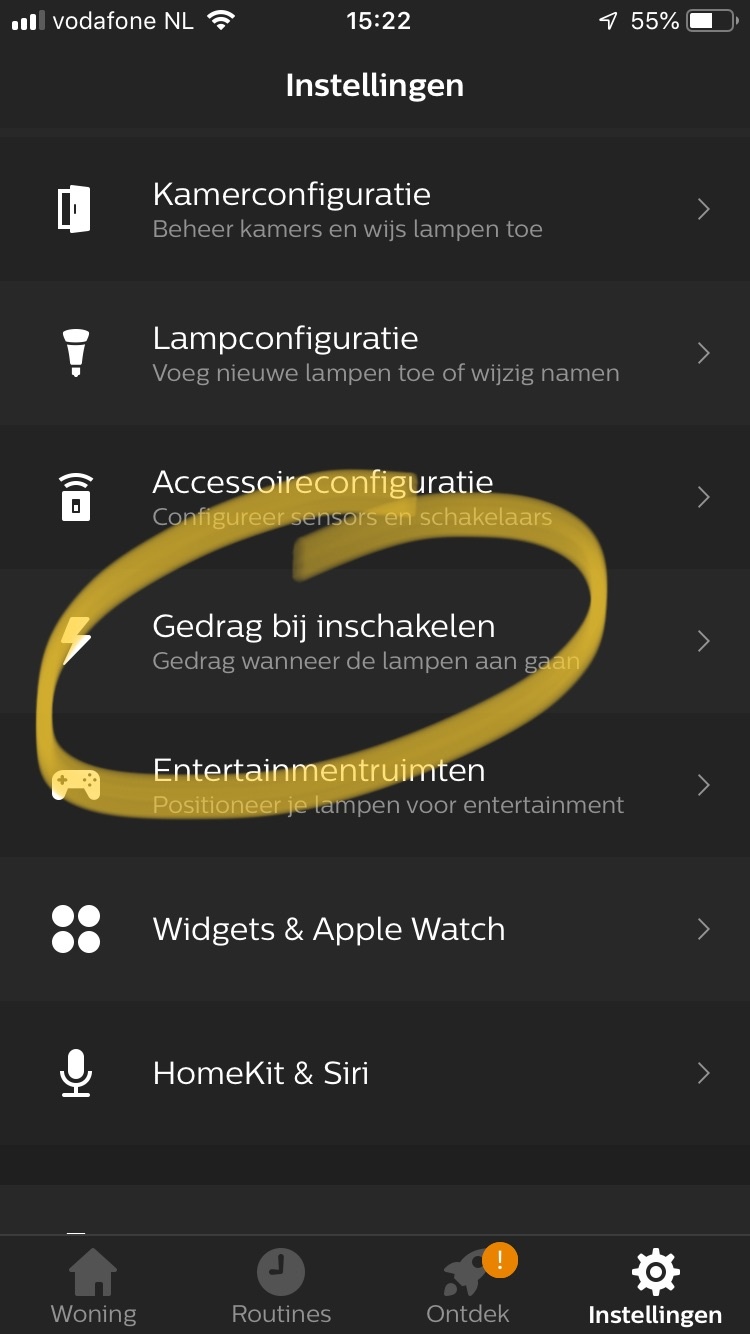Switch to the Ontdek tab
750x1334 pixels.
pos(468,1286)
